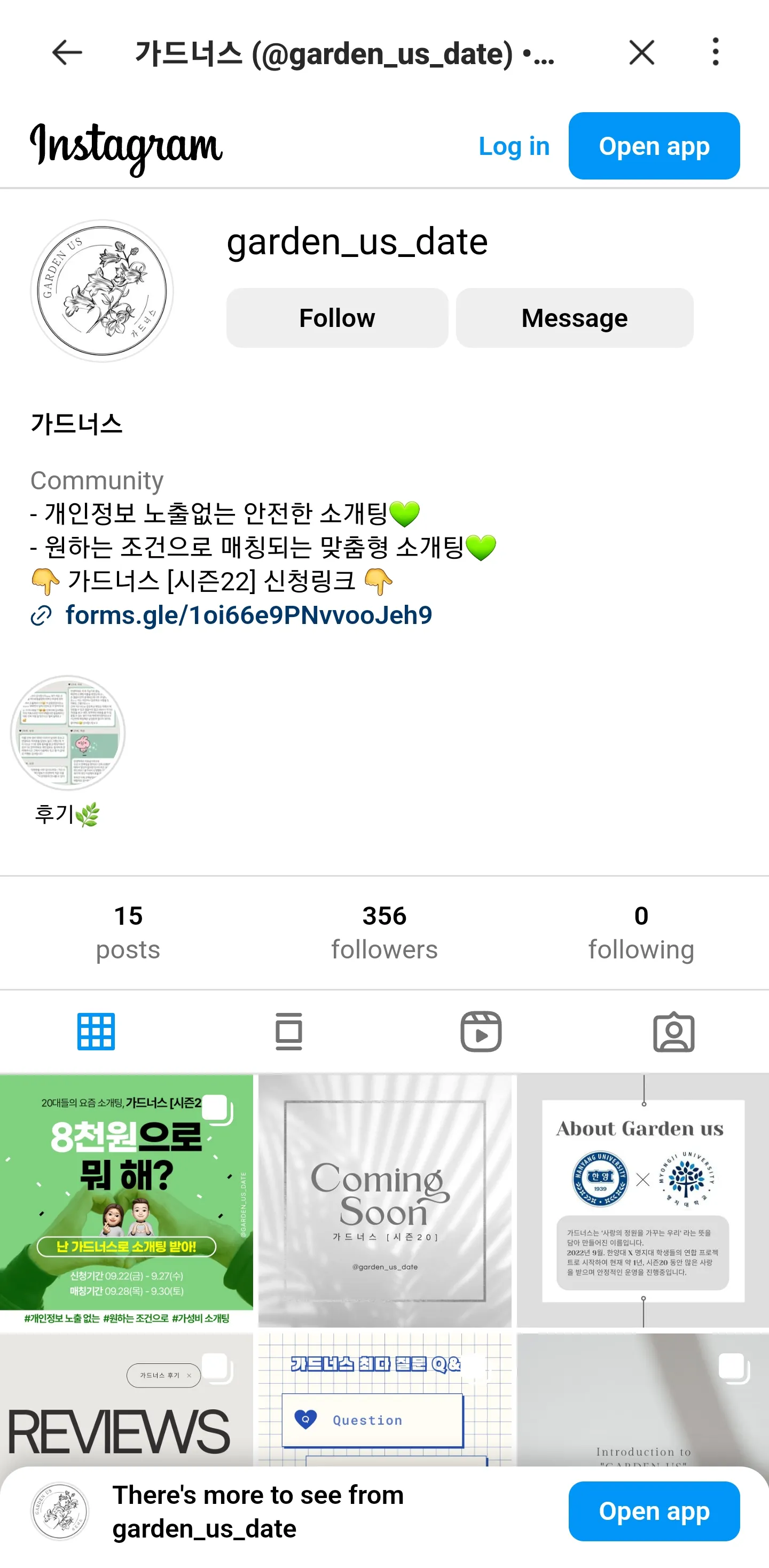
Task: Switch to the grid posts tab
Action: 96,1032
